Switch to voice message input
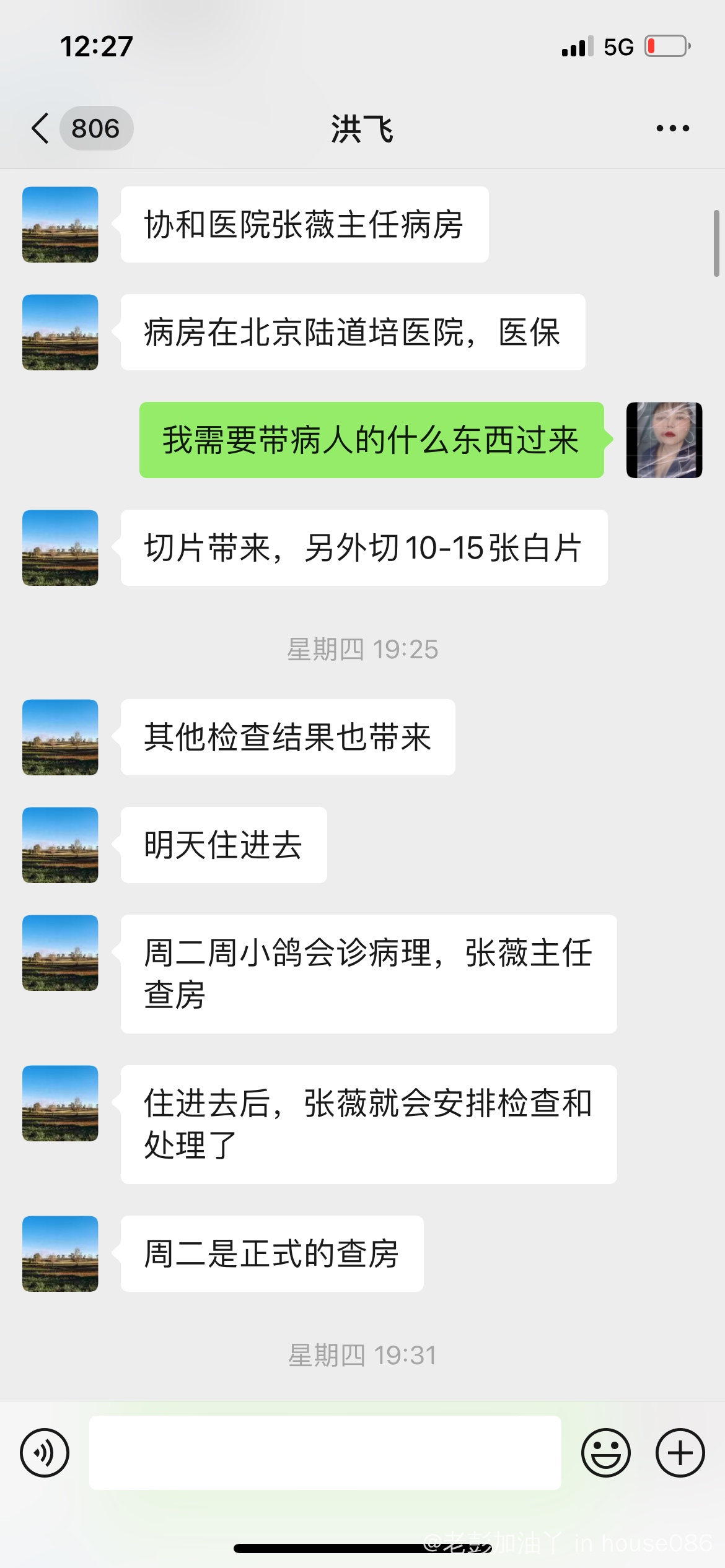The width and height of the screenshot is (725, 1568). 45,1453
